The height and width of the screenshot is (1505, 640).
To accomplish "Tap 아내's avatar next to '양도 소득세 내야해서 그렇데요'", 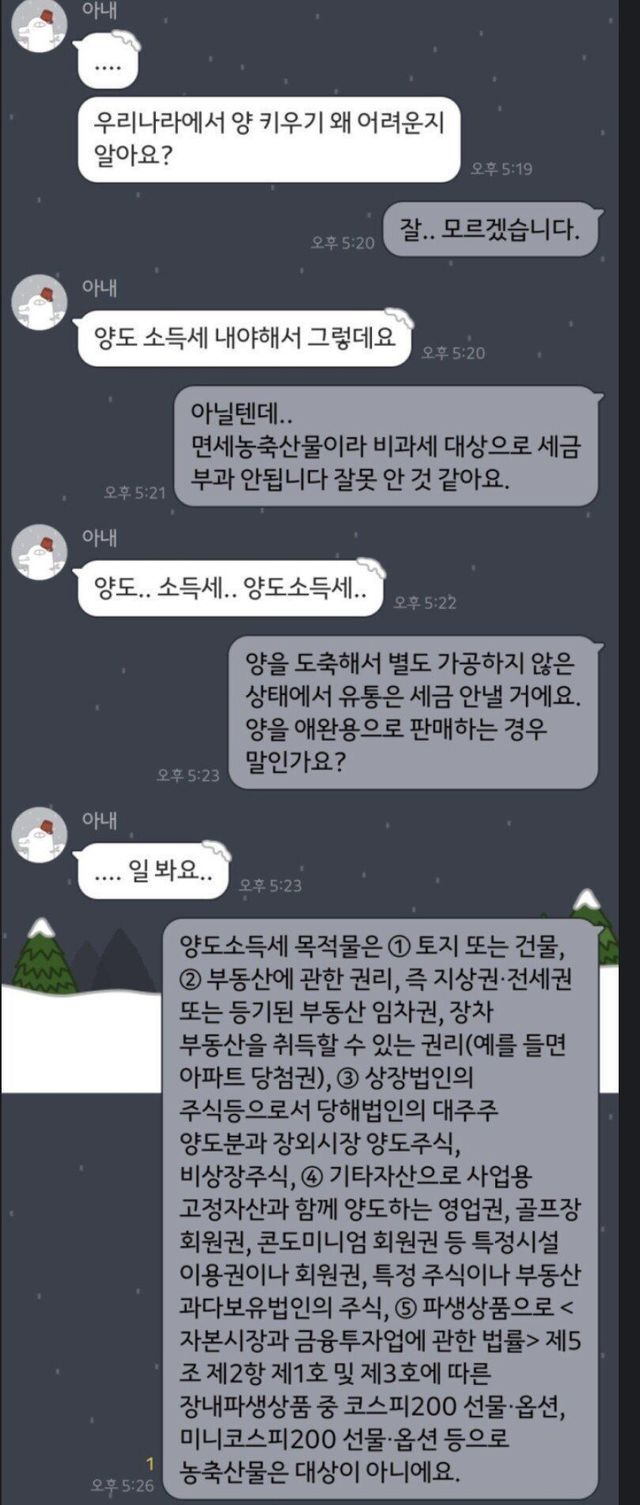I will pyautogui.click(x=39, y=302).
